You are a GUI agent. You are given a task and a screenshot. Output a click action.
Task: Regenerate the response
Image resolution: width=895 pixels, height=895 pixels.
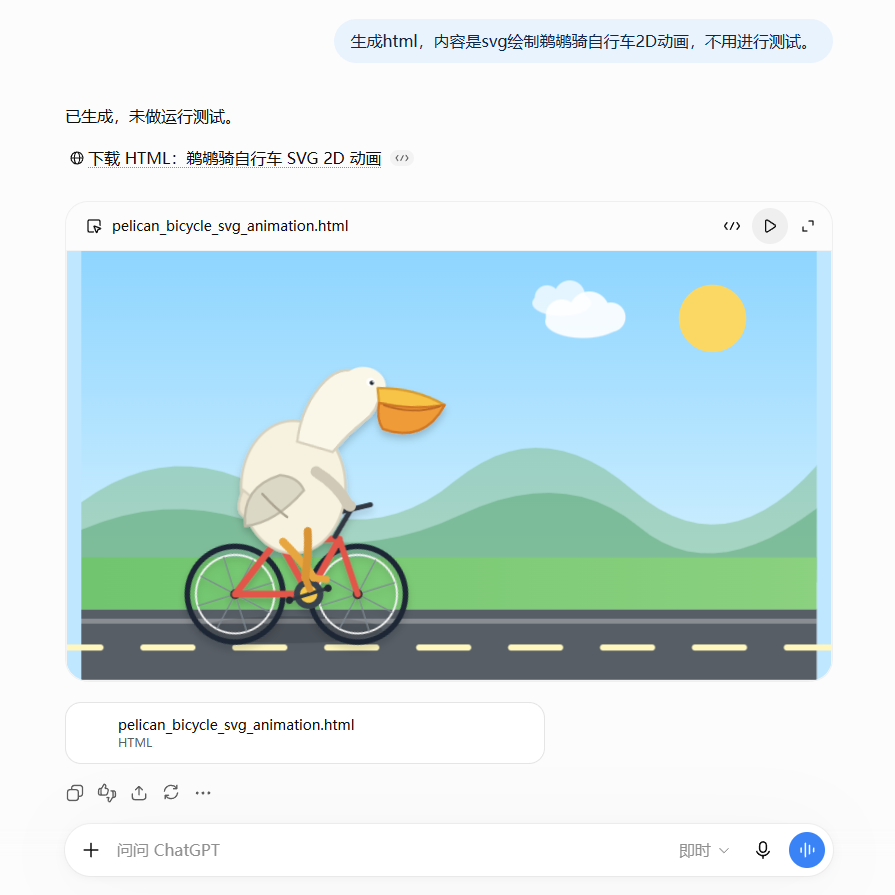(x=171, y=793)
